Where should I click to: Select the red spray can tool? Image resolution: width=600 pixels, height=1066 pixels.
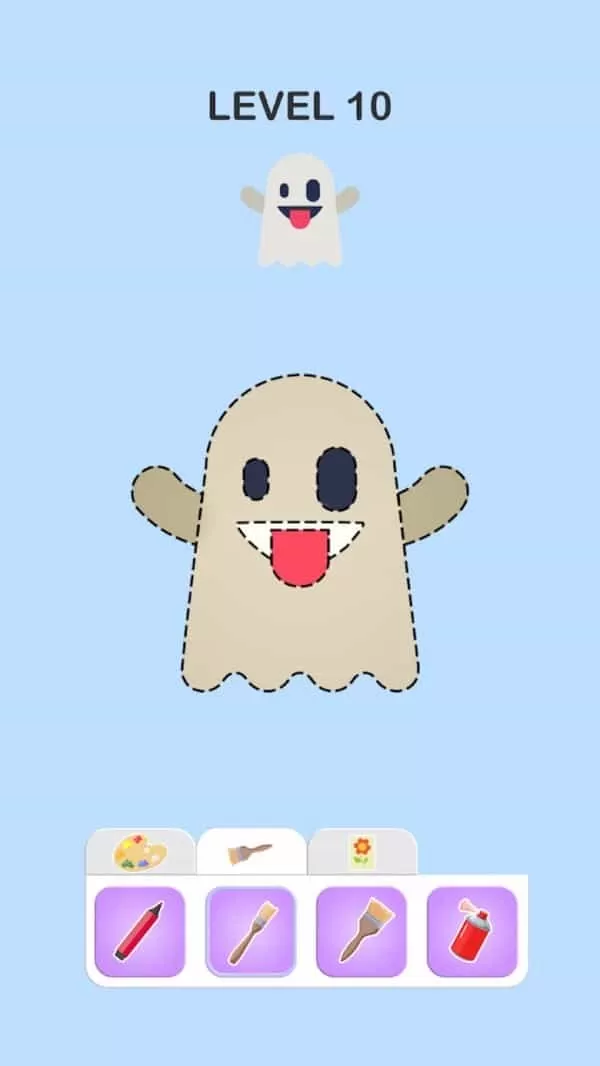click(x=472, y=931)
